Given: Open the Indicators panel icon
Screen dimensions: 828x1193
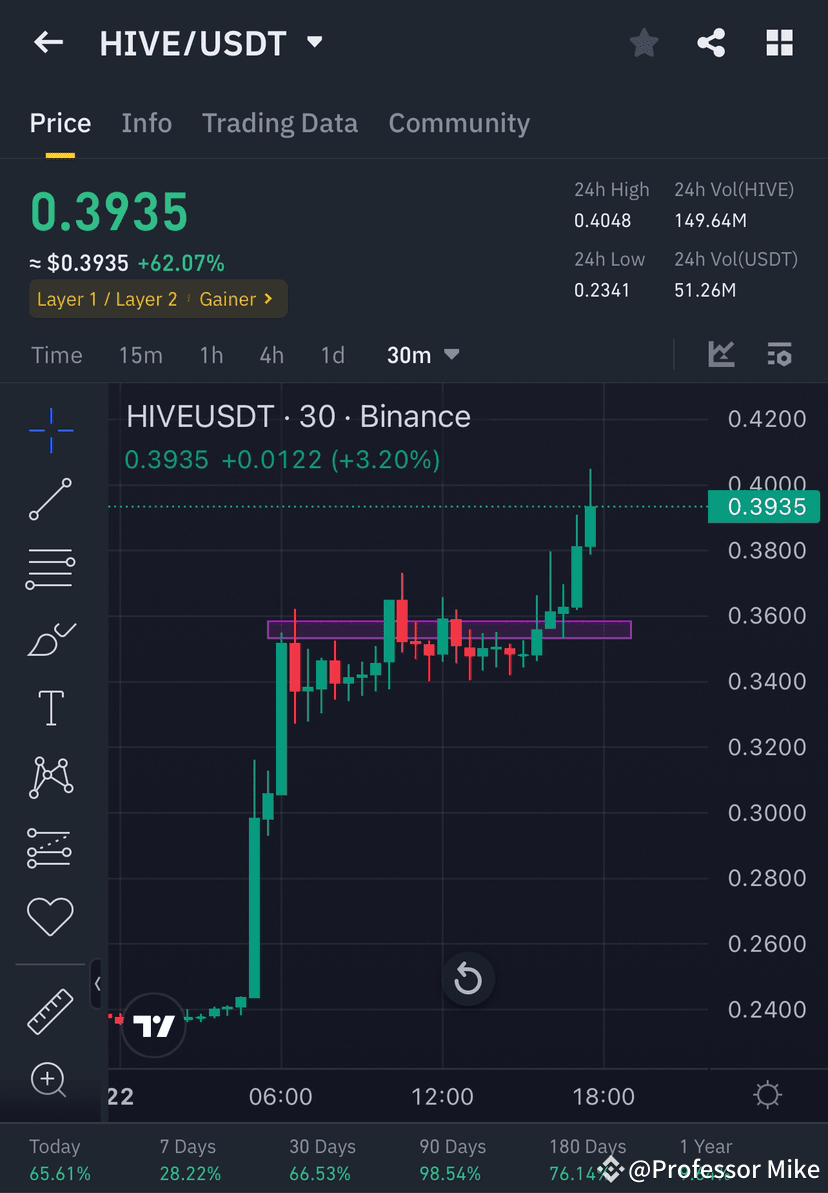Looking at the screenshot, I should click(779, 354).
